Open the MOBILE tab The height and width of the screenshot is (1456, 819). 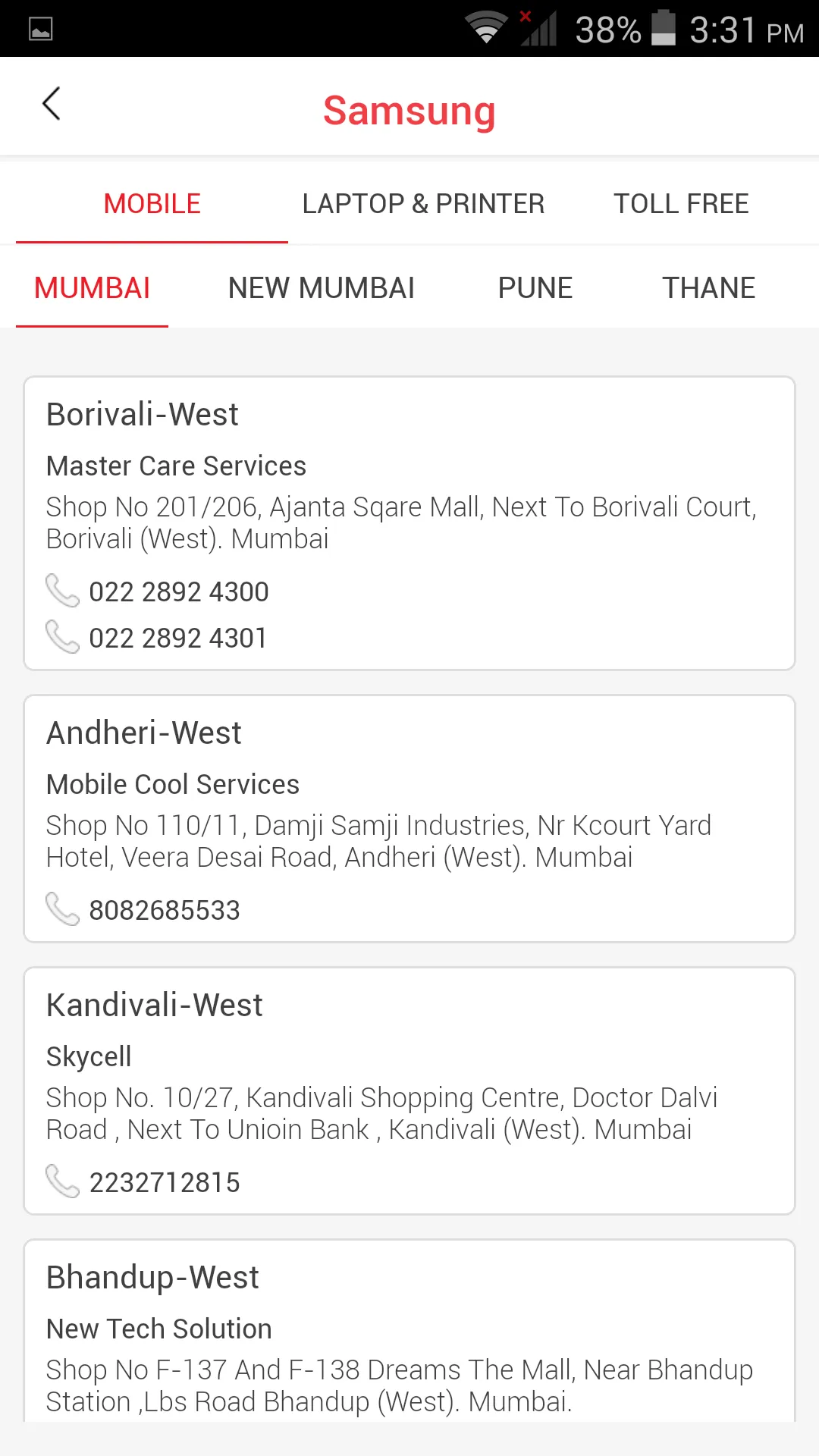tap(152, 202)
